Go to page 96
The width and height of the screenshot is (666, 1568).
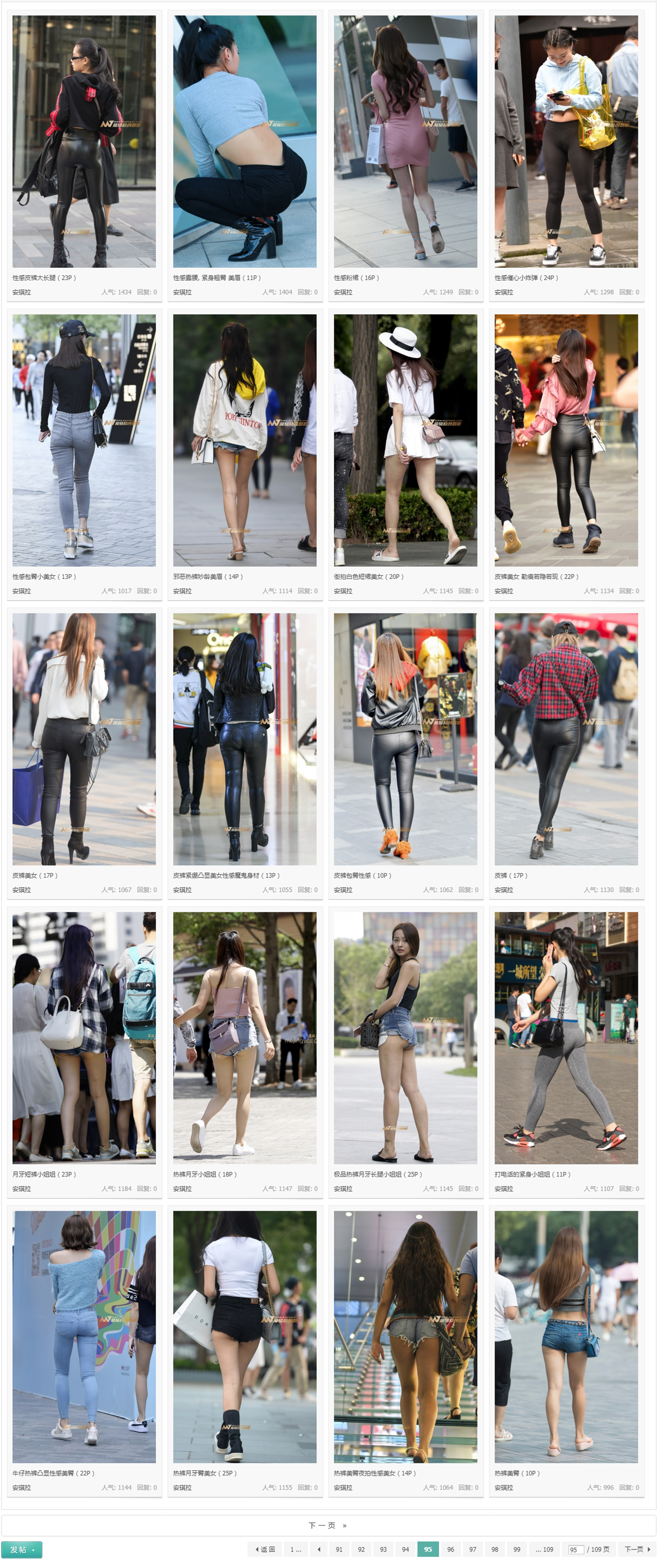point(450,1549)
